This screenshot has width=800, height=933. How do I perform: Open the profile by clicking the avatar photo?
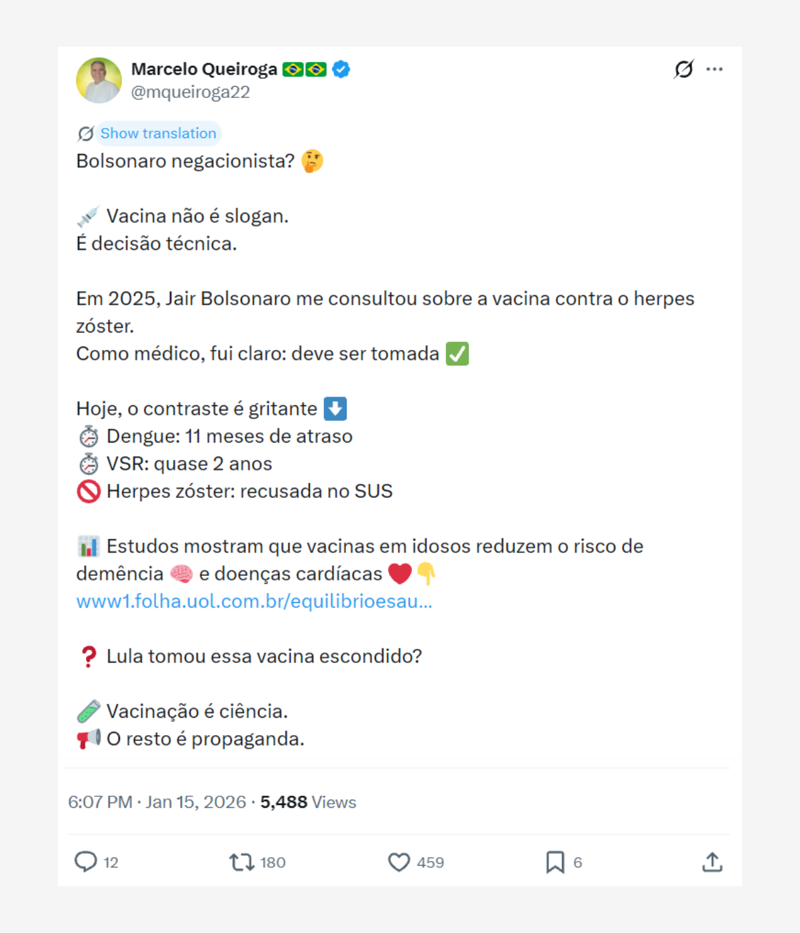pos(97,80)
